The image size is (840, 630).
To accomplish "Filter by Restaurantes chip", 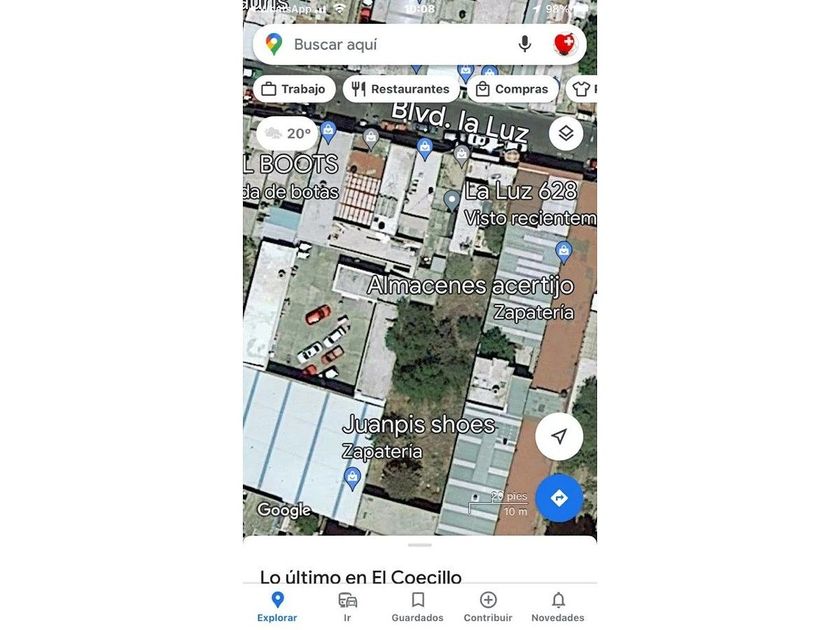I will point(400,89).
